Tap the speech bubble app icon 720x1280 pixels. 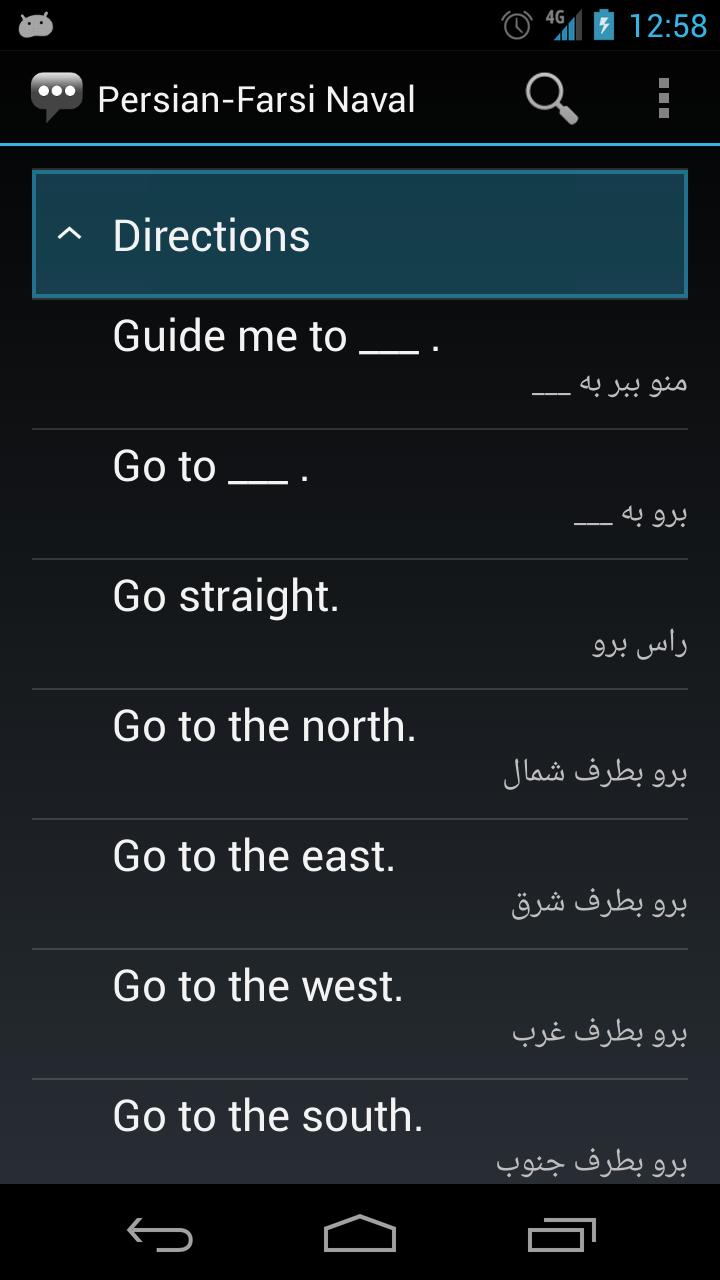[55, 96]
